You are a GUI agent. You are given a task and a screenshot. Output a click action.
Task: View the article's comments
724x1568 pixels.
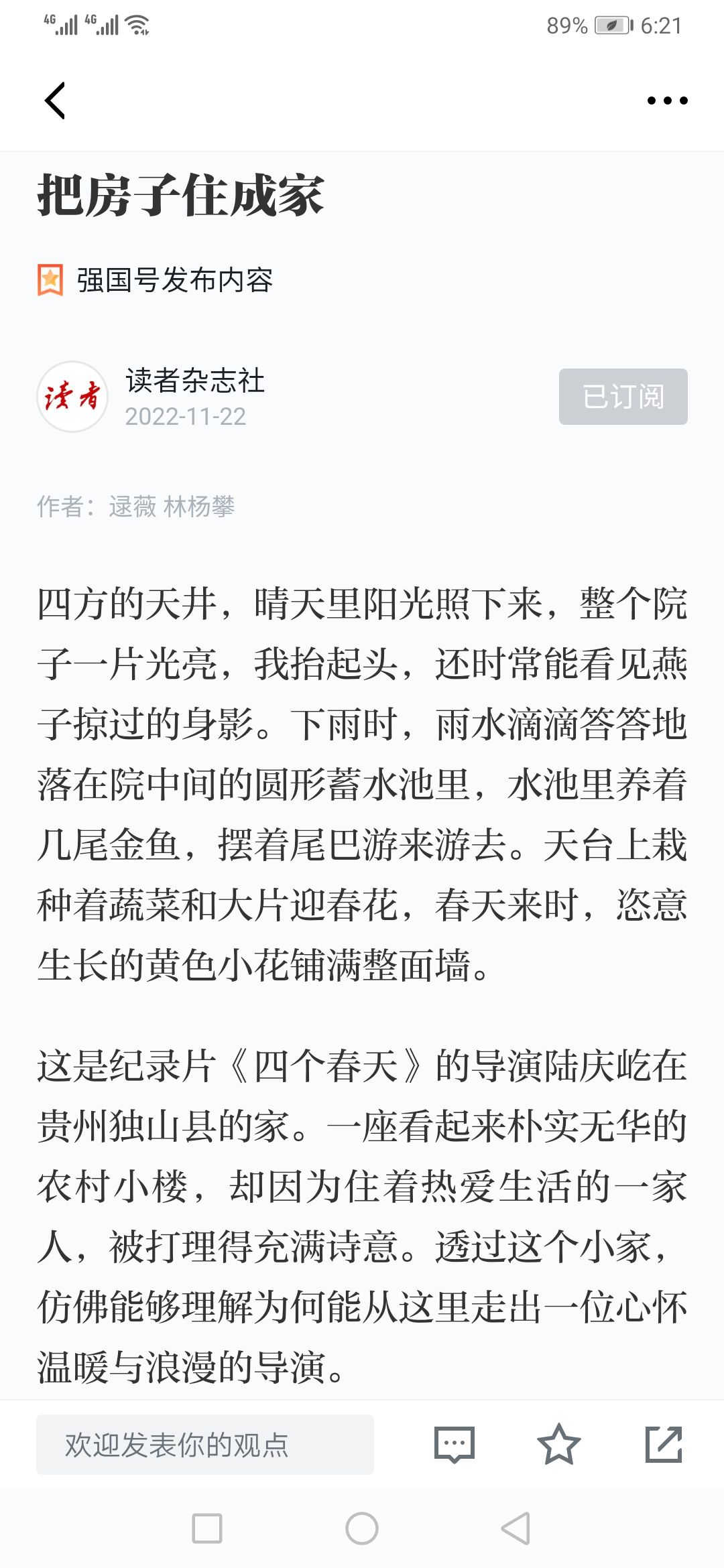point(455,1445)
